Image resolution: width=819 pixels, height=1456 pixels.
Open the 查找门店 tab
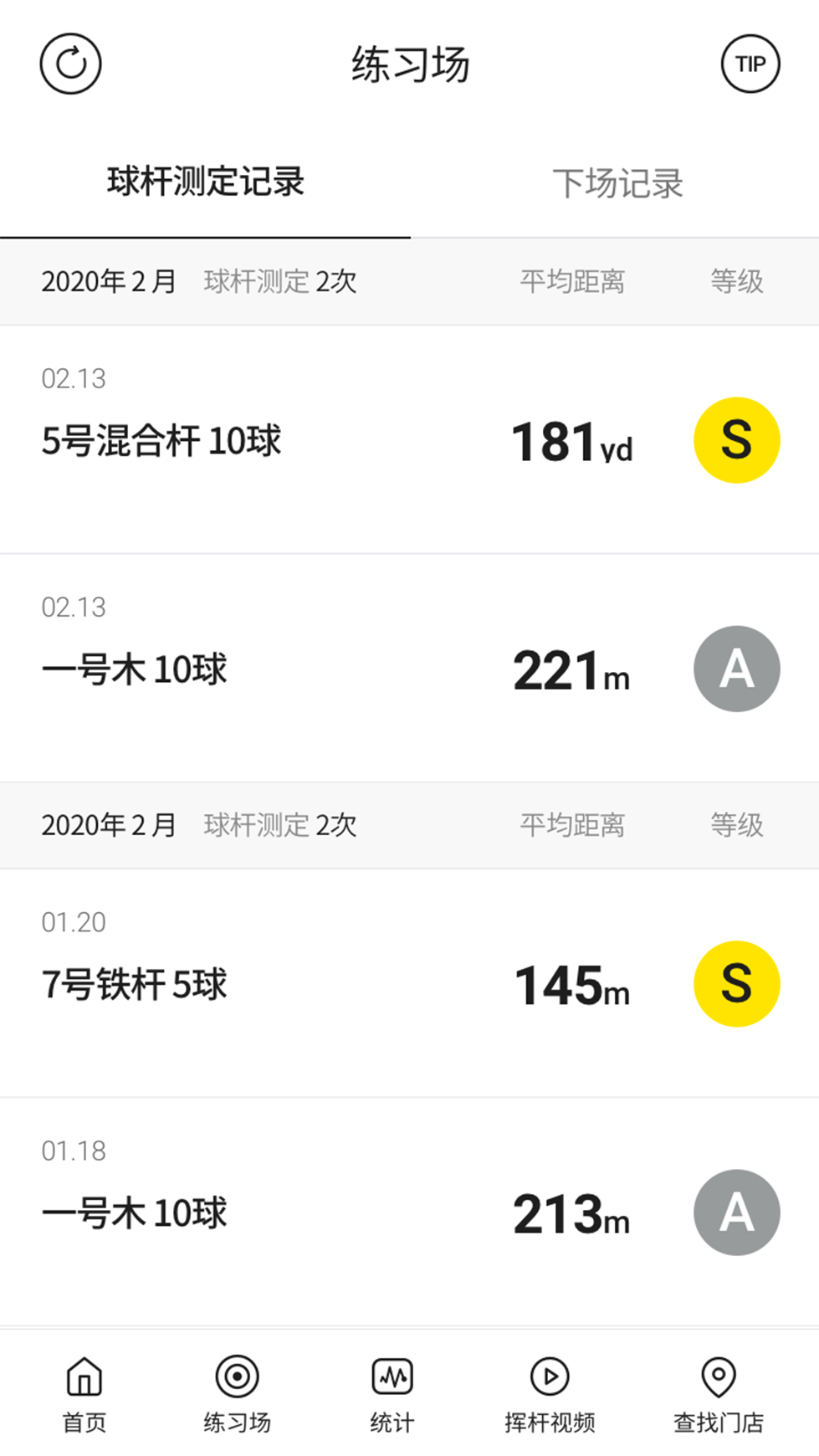(719, 1394)
